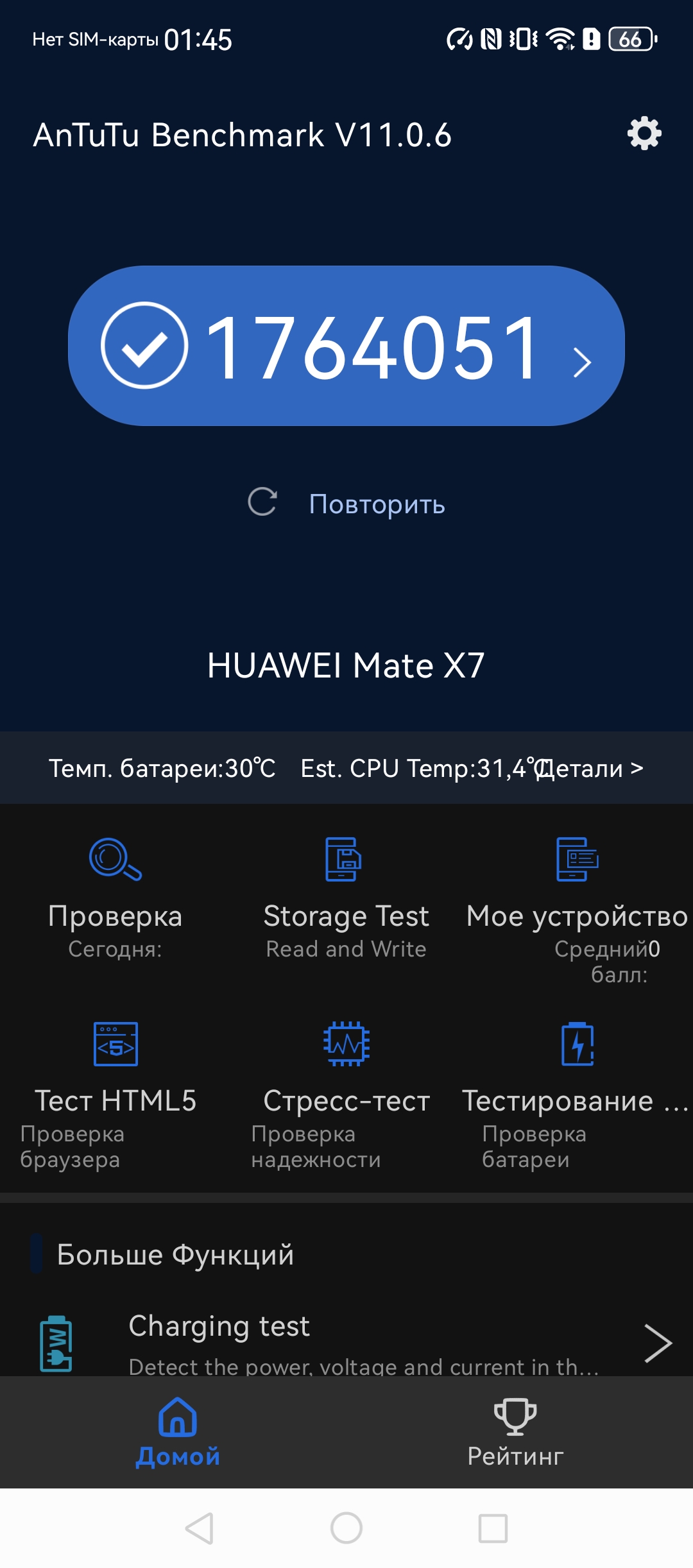Open the Проверка verification tool

point(116,898)
